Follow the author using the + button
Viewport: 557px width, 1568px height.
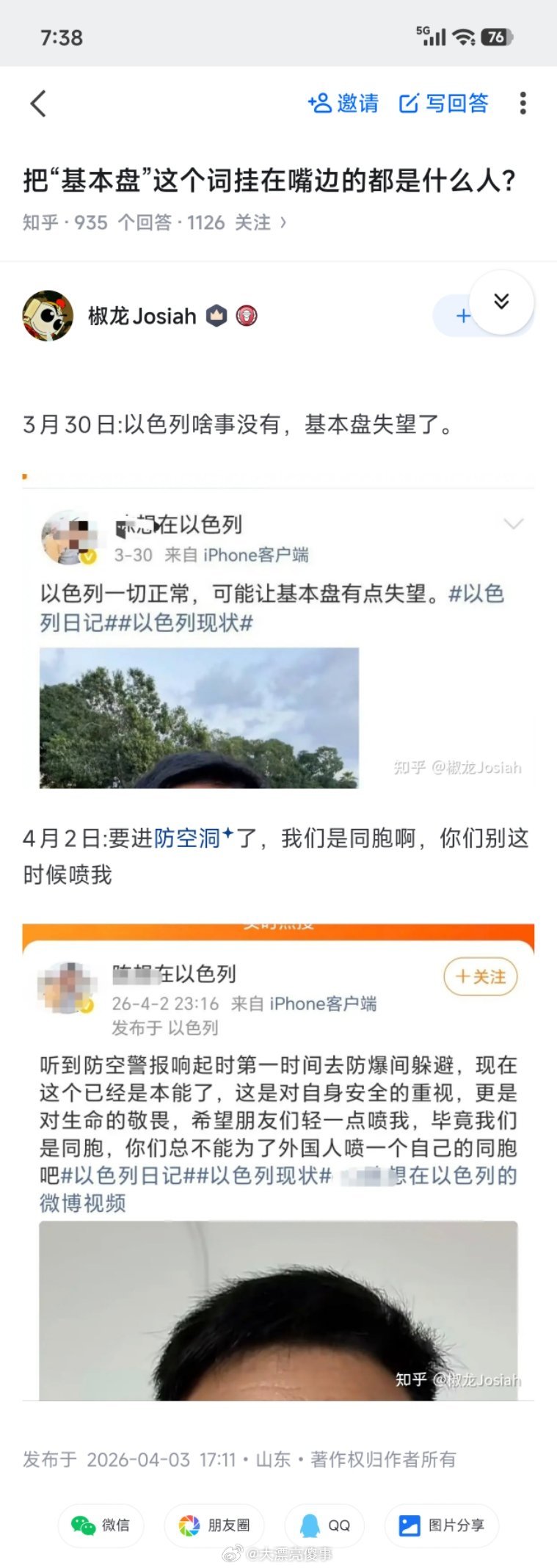(463, 316)
